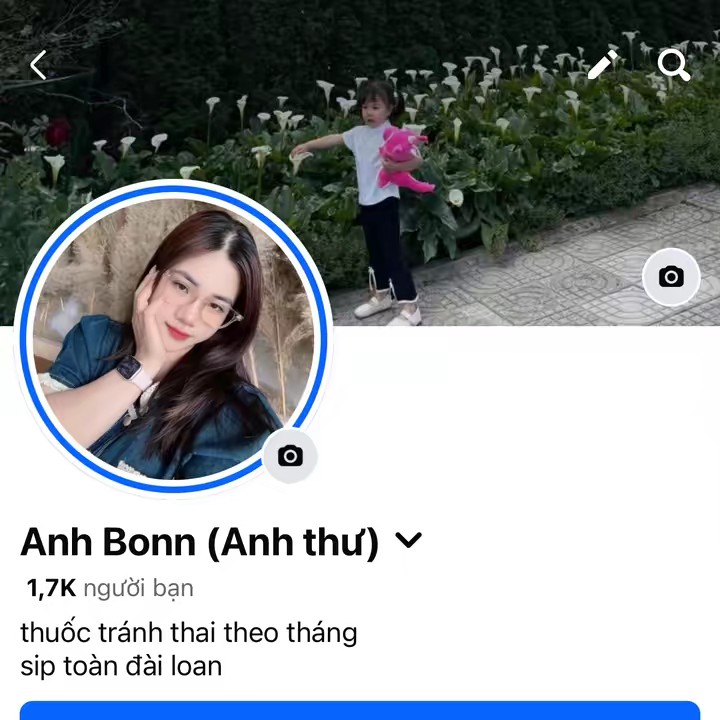View the 1,7K người bạn friends list
The image size is (720, 720).
(110, 589)
